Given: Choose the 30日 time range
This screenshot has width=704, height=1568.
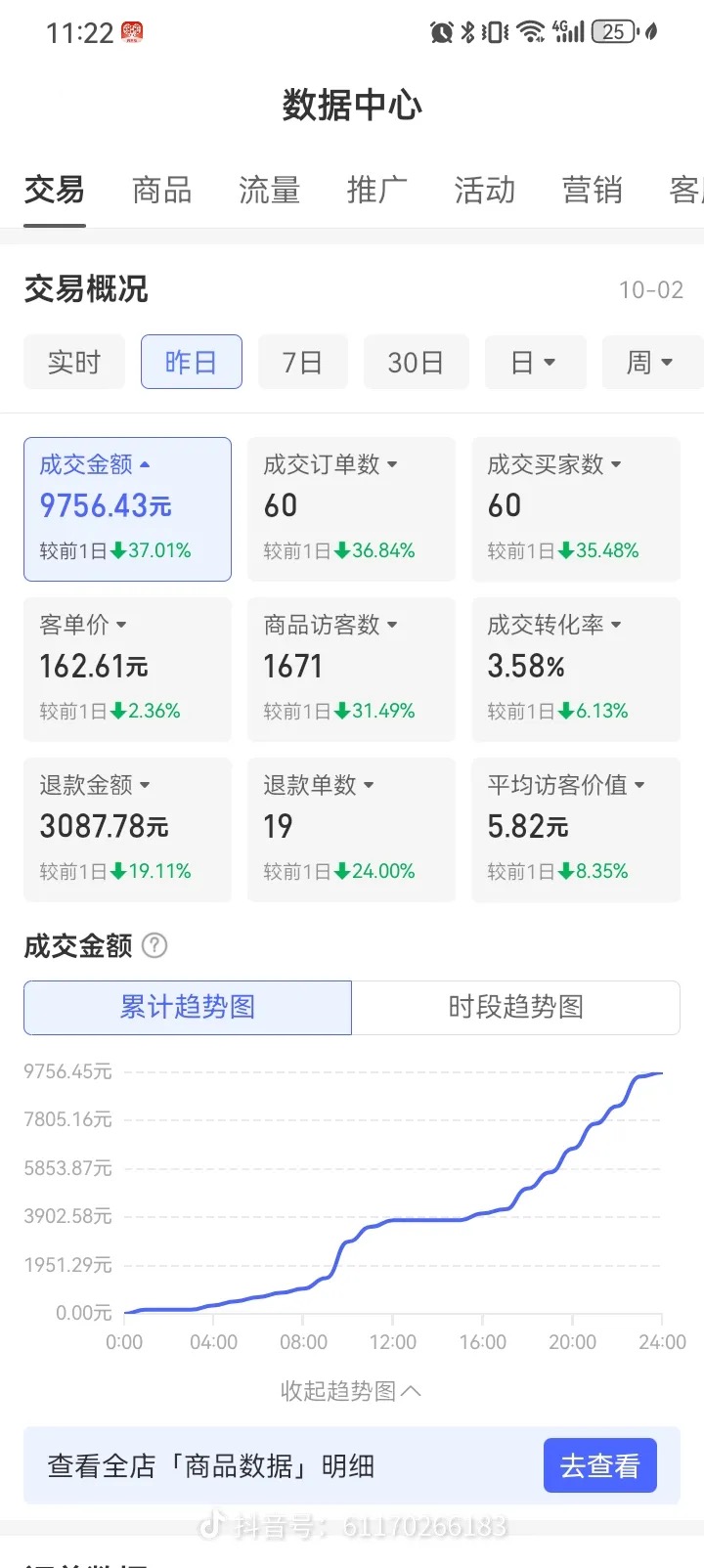Looking at the screenshot, I should (x=416, y=363).
